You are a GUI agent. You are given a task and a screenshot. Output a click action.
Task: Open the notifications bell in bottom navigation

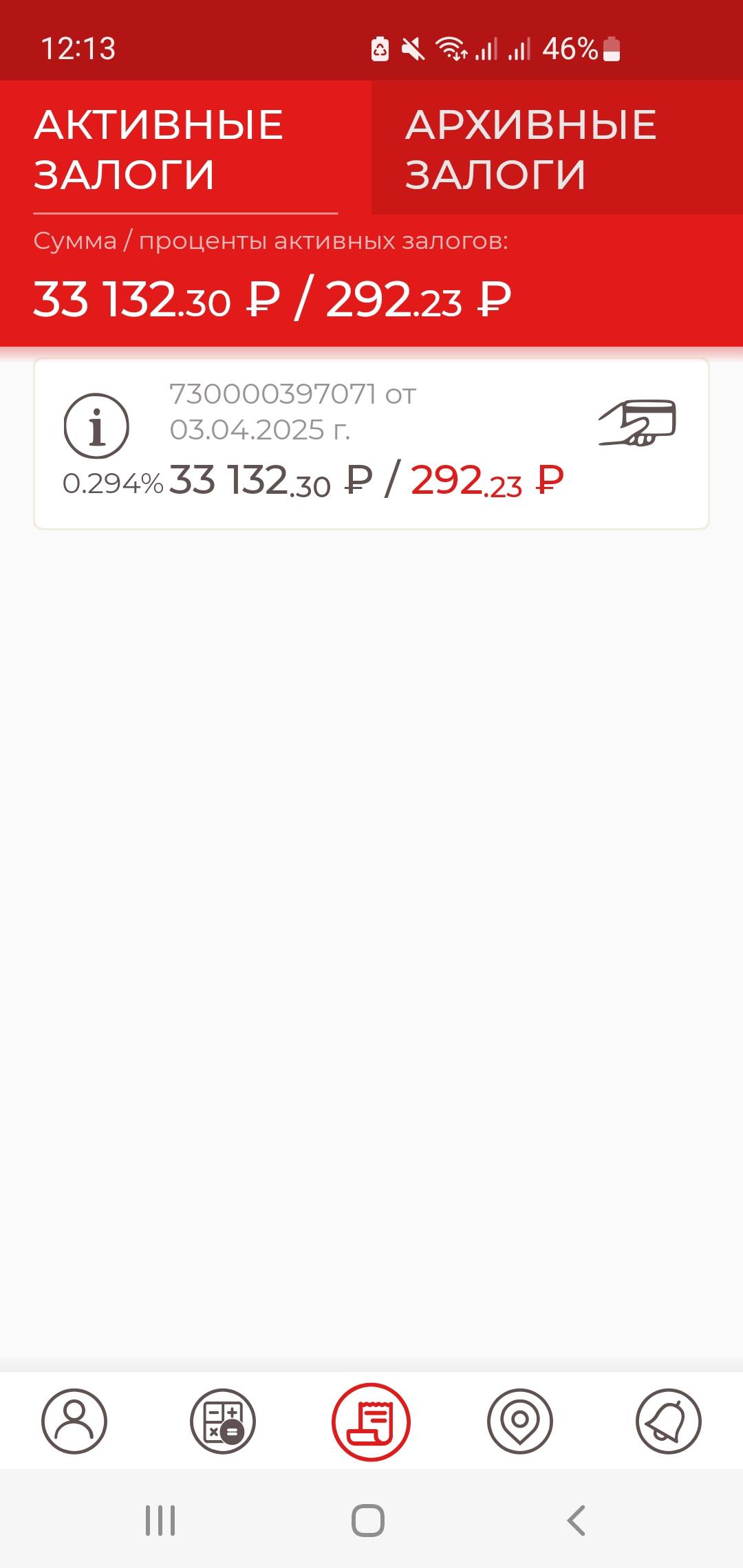668,1421
